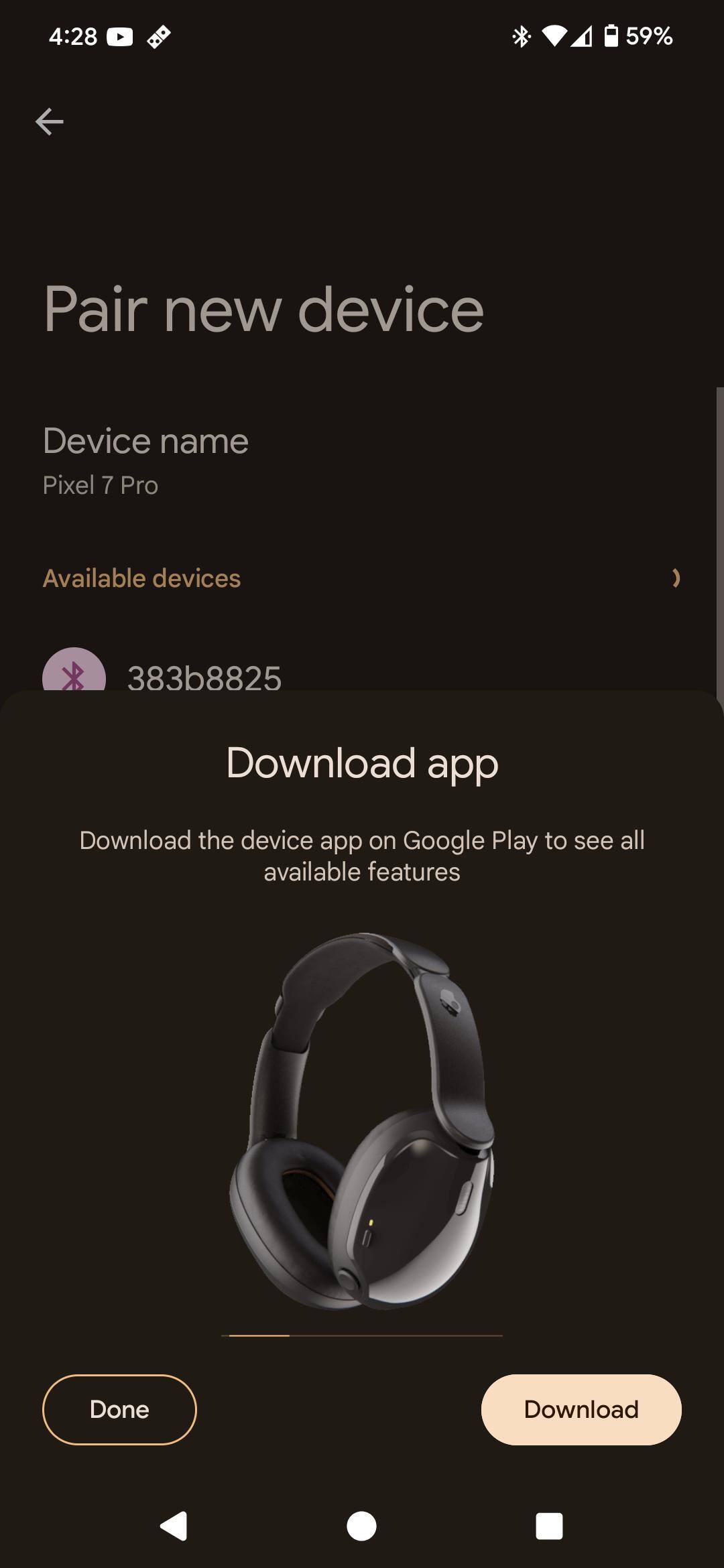Screen dimensions: 724x1568
Task: Tap the Bluetooth status bar icon
Action: coord(522,37)
